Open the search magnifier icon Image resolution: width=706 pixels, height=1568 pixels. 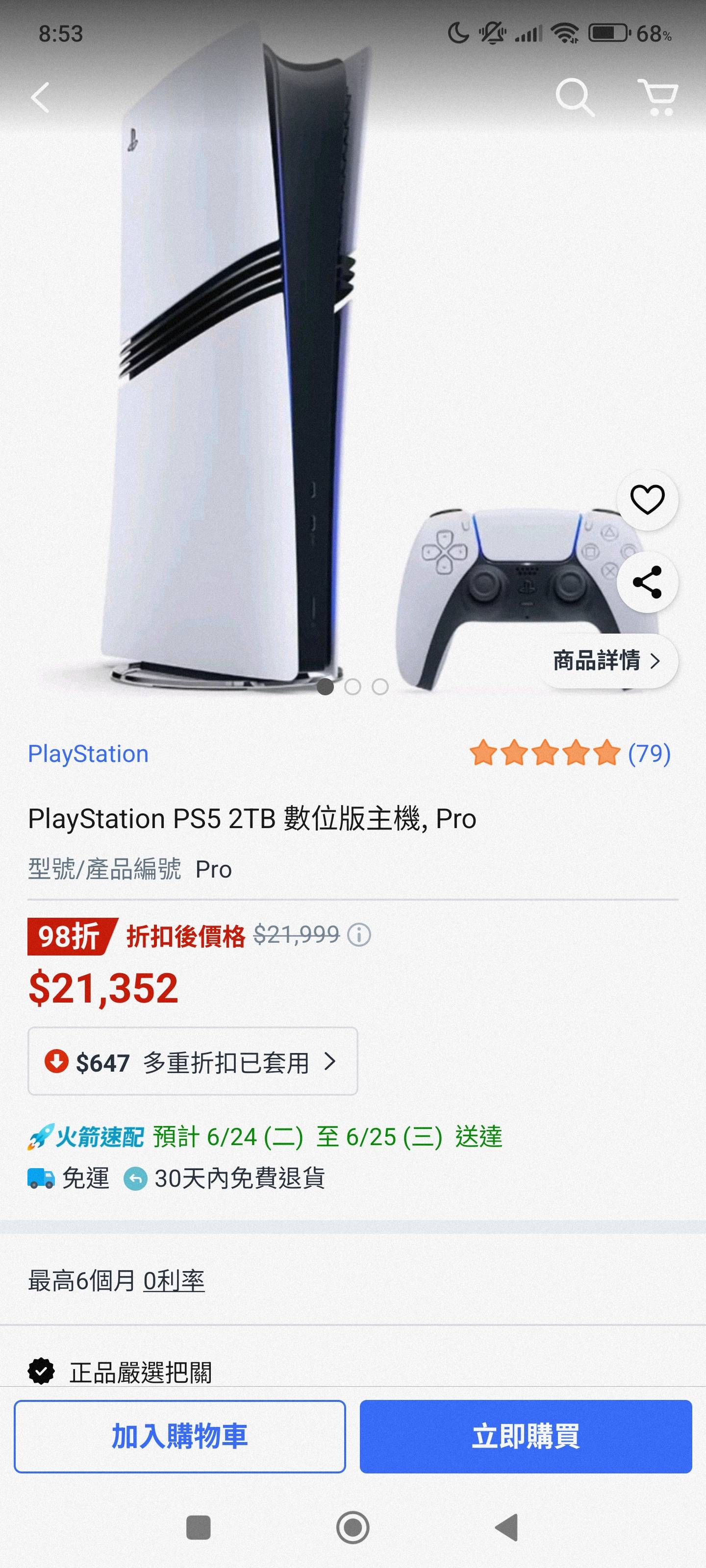point(574,97)
